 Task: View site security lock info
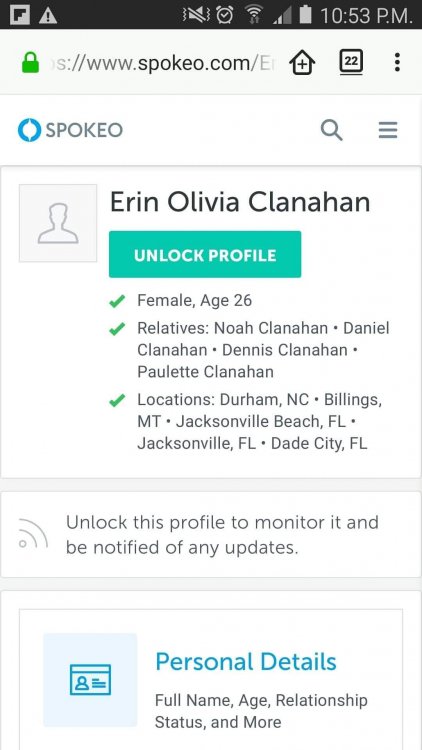pyautogui.click(x=30, y=63)
